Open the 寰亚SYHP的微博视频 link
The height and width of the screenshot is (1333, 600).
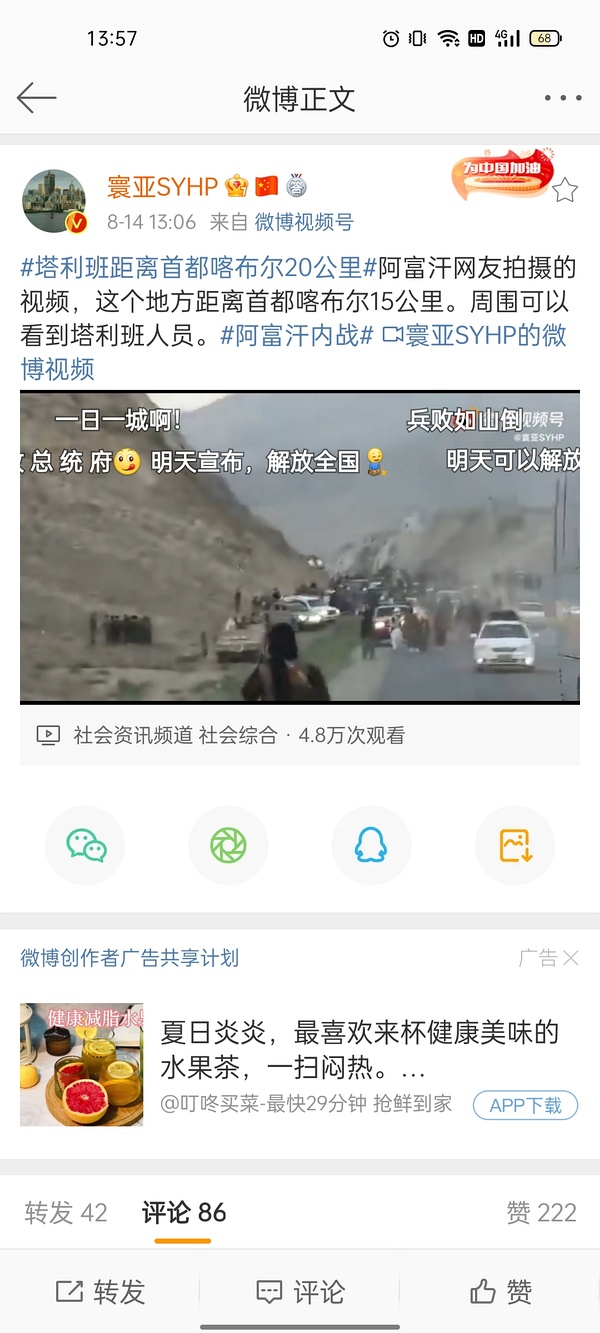480,335
